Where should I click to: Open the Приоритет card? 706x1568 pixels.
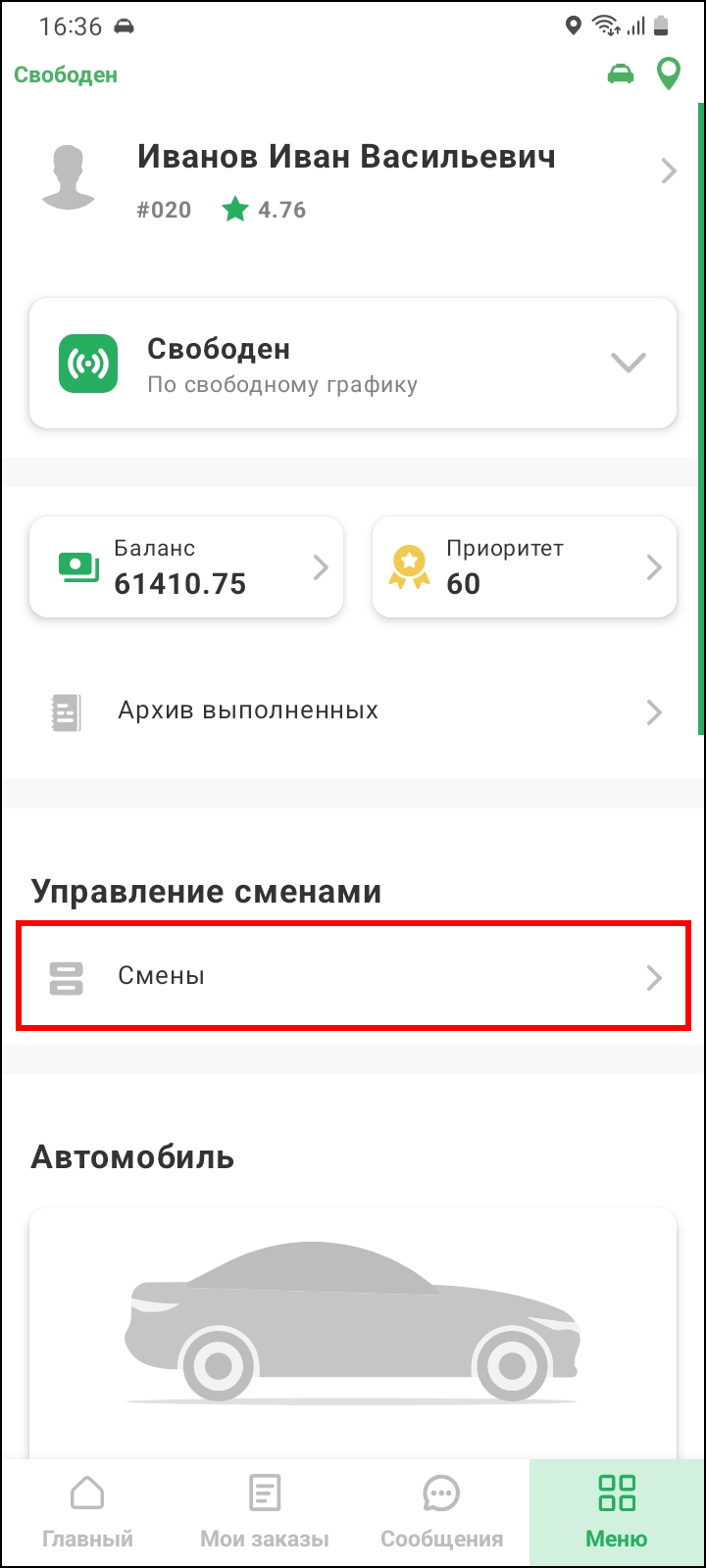tap(525, 567)
